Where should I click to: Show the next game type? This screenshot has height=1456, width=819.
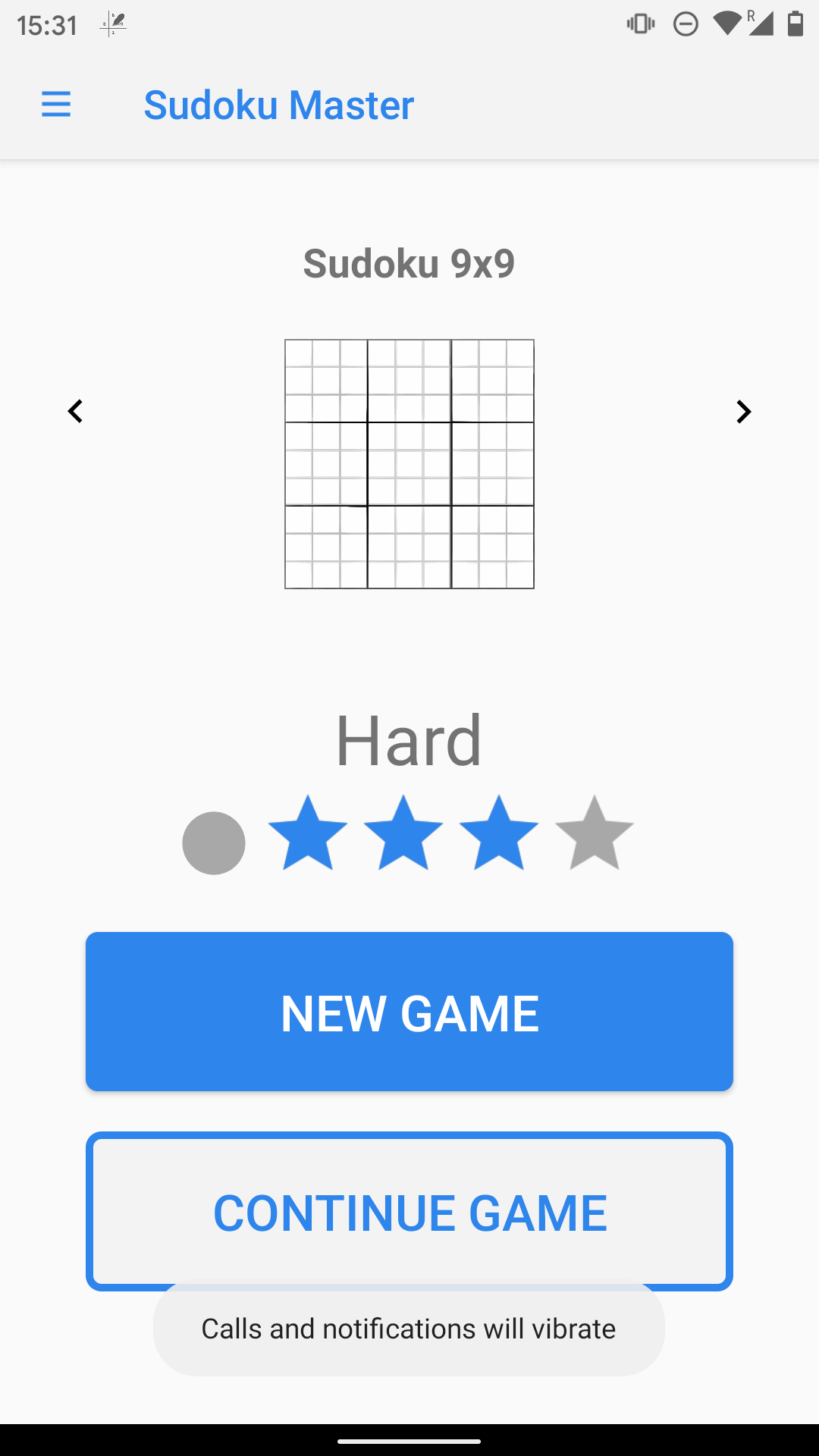(x=743, y=412)
